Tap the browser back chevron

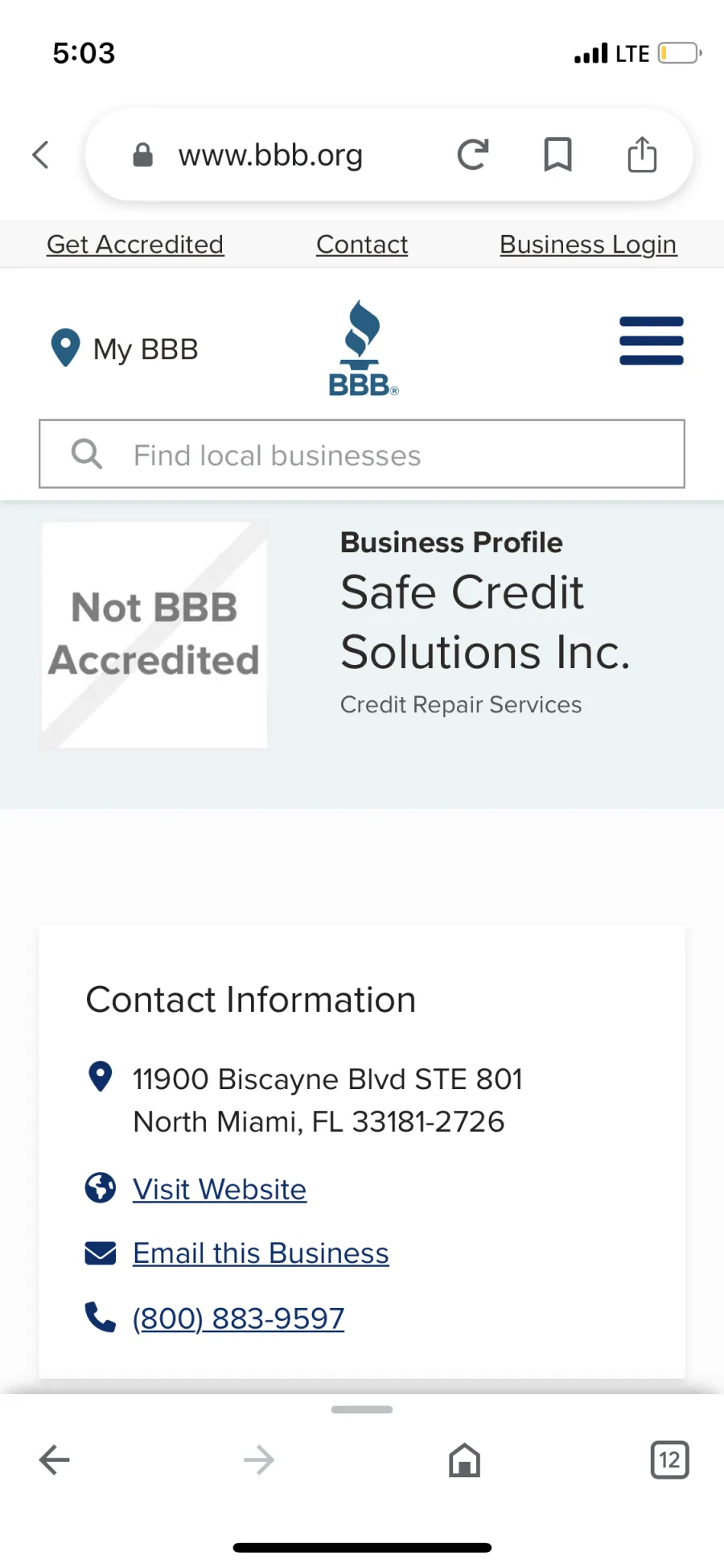click(41, 155)
